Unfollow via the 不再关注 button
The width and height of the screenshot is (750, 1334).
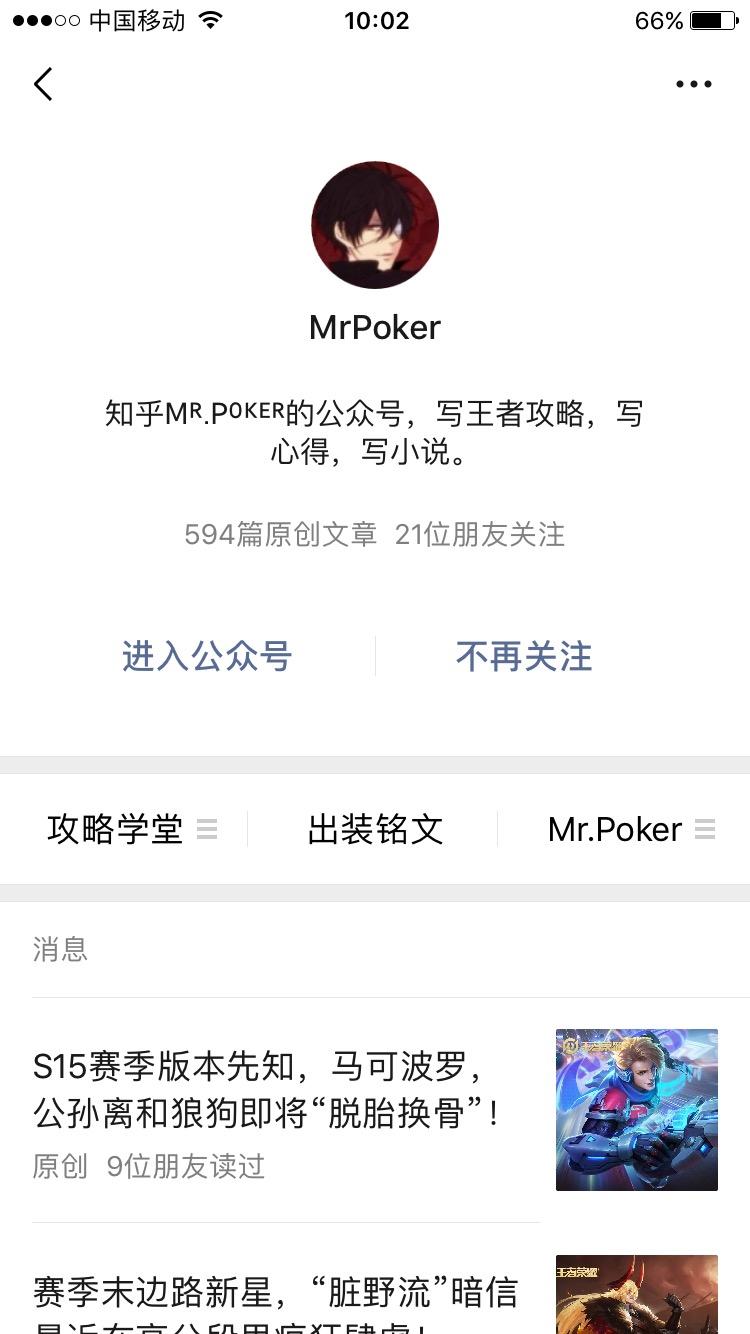coord(524,657)
